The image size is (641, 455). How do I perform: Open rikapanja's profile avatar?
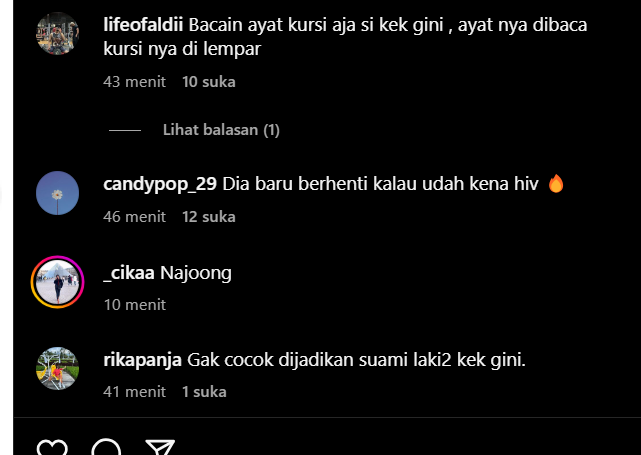click(57, 368)
